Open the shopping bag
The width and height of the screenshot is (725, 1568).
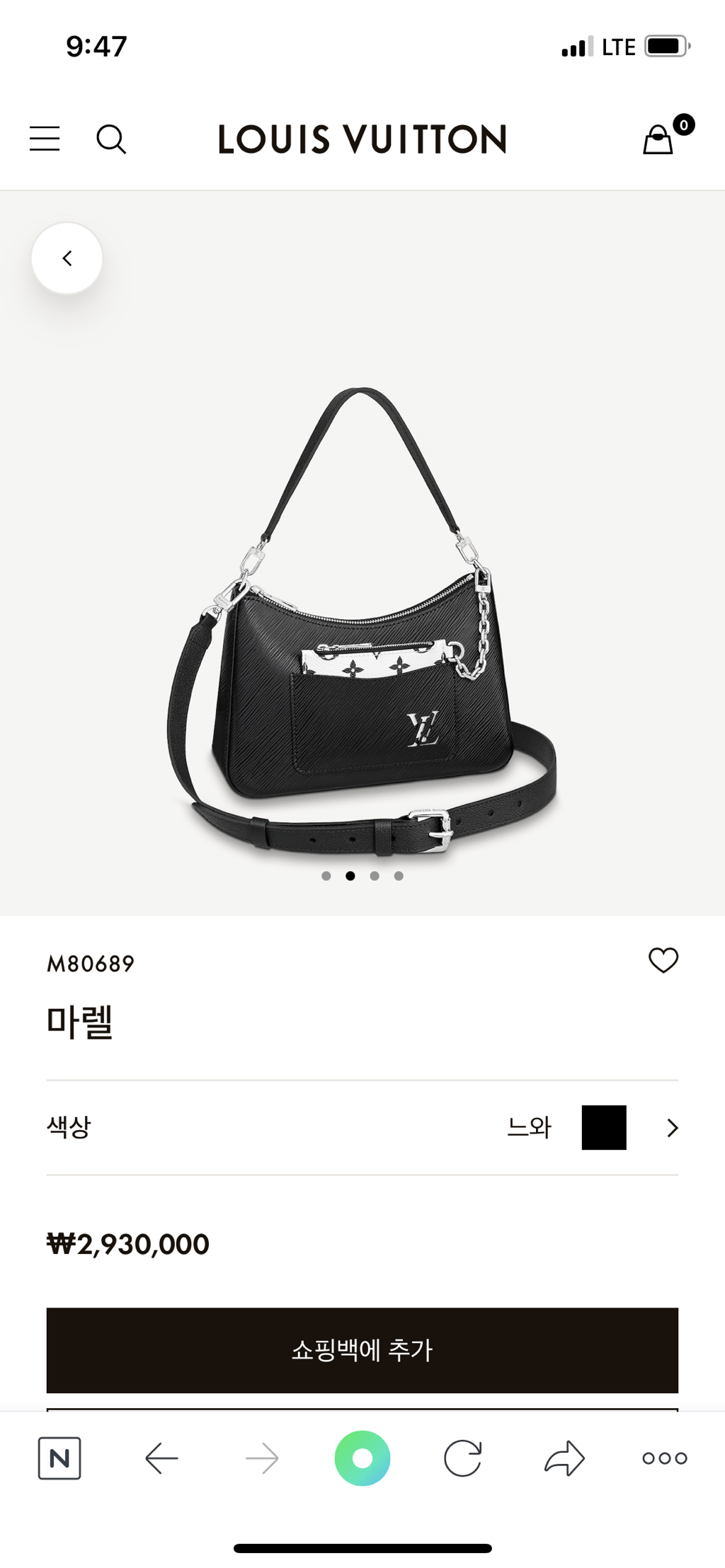(659, 139)
